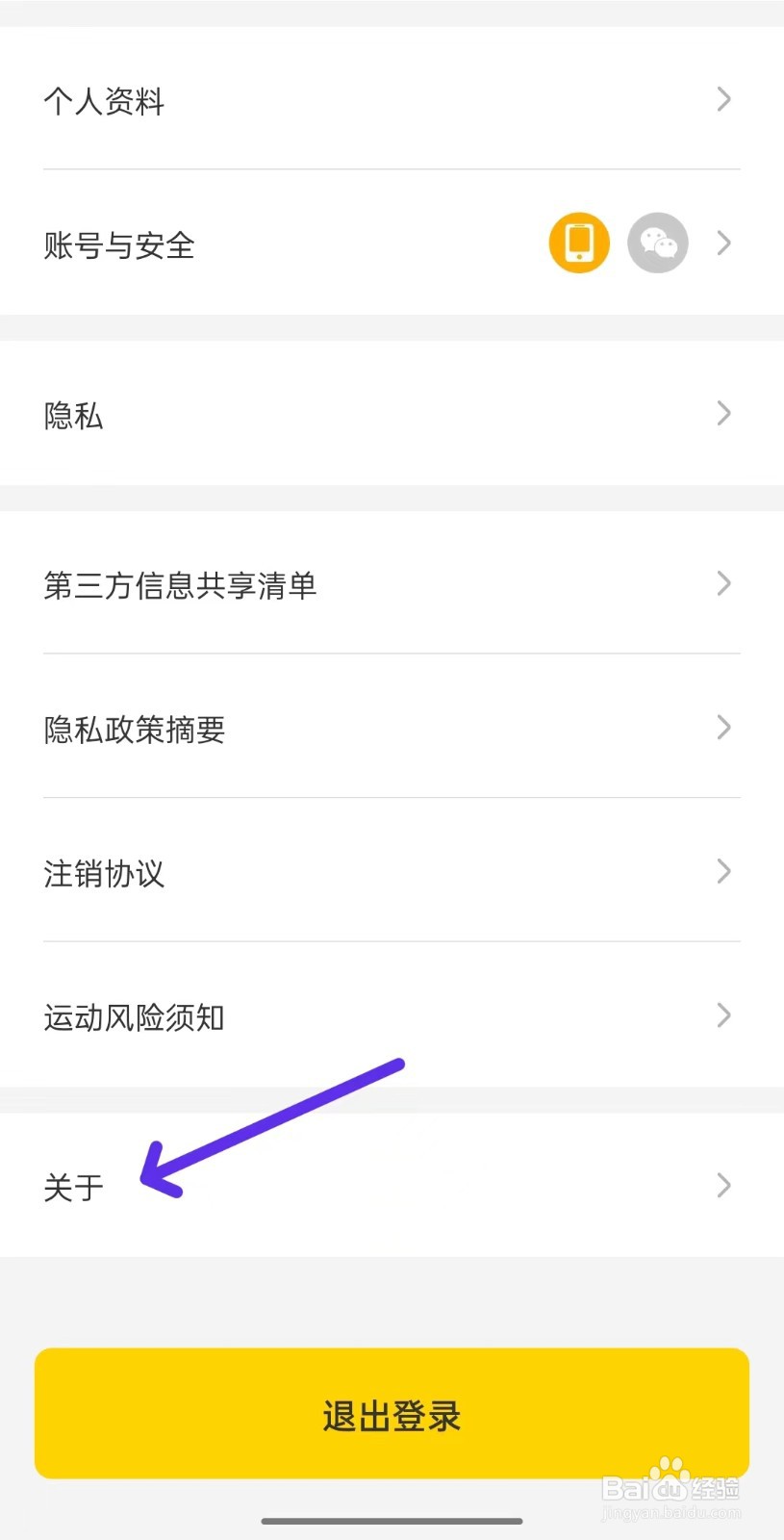Expand the chevron next to 个人资料
The height and width of the screenshot is (1540, 784).
click(723, 99)
